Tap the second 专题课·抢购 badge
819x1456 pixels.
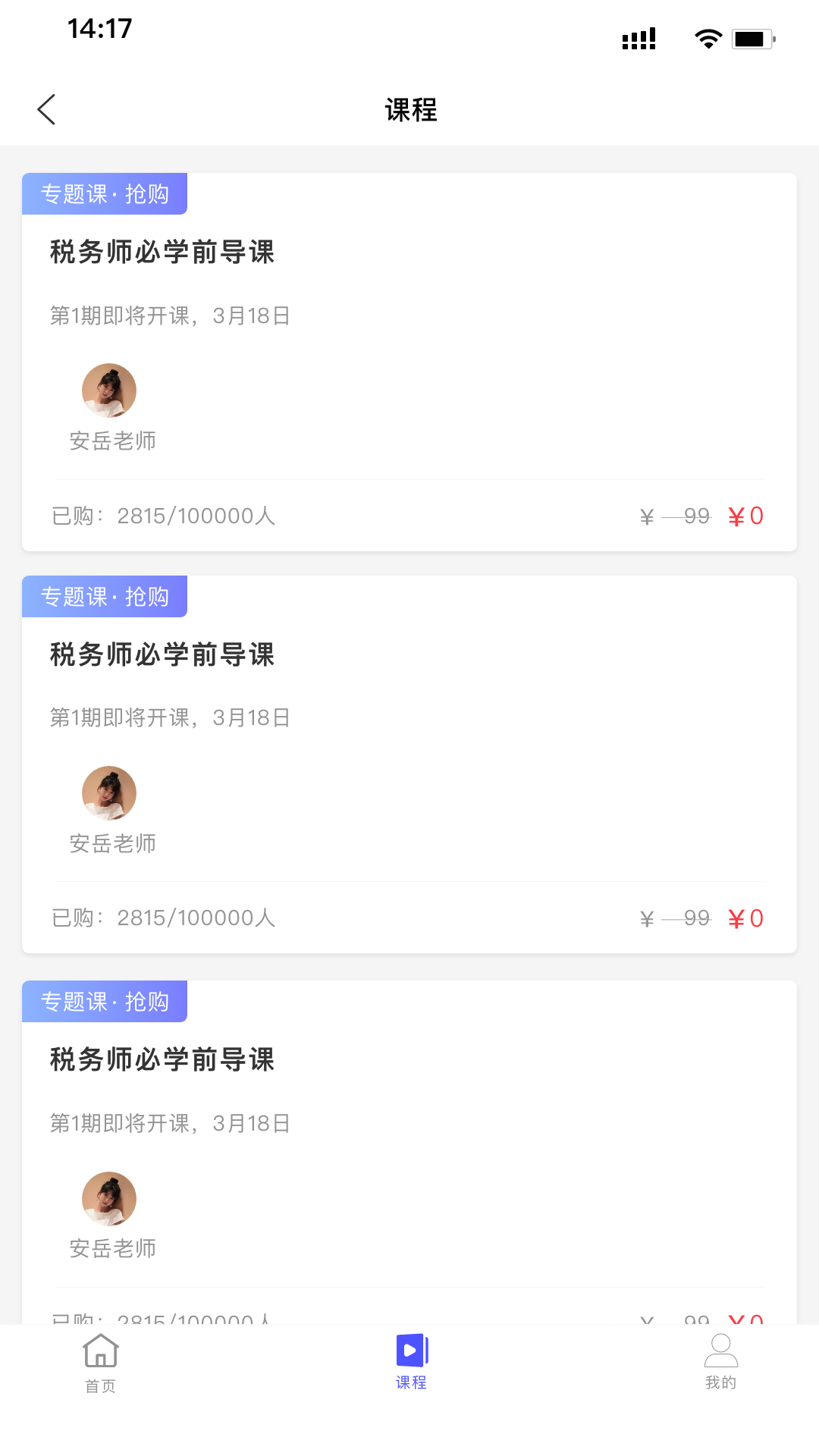click(105, 597)
